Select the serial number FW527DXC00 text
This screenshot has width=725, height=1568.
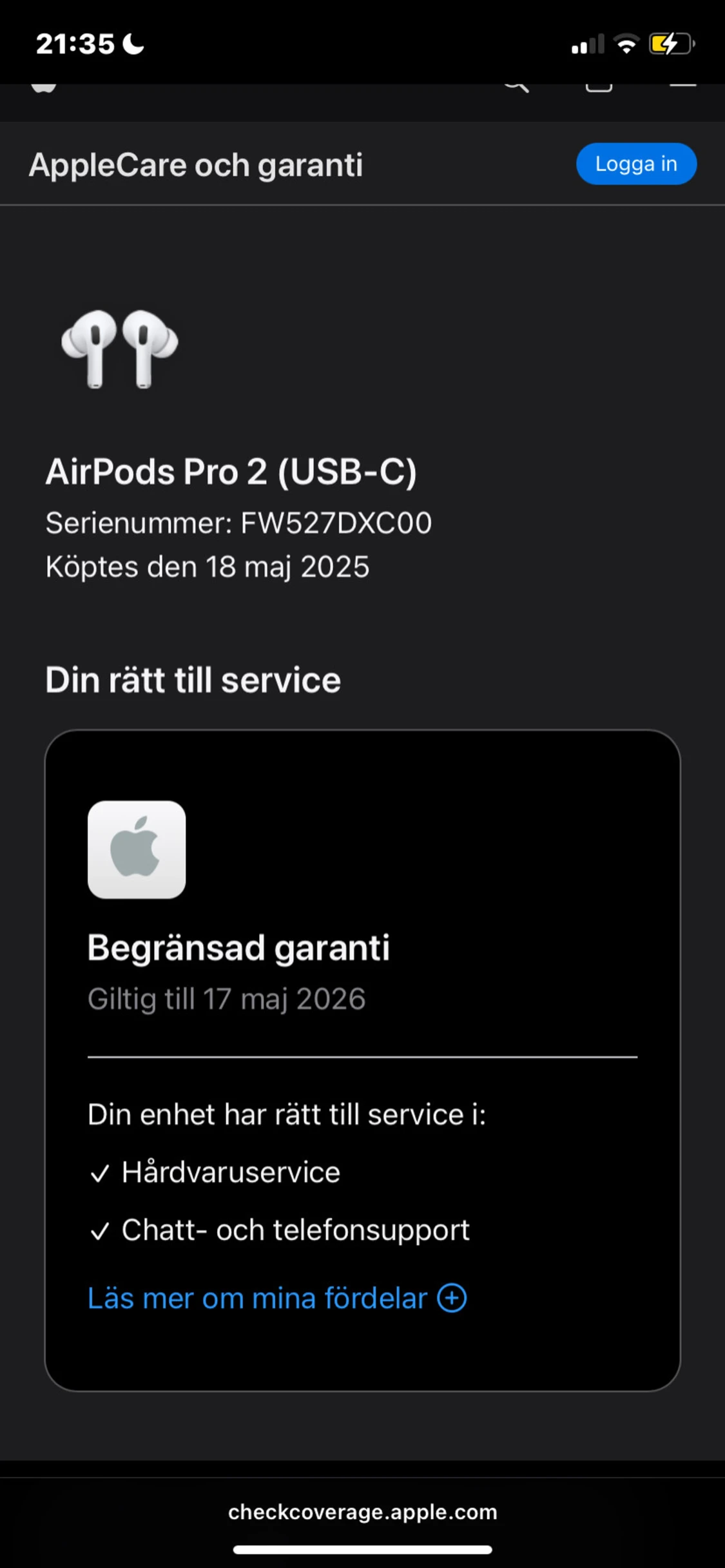coord(240,523)
